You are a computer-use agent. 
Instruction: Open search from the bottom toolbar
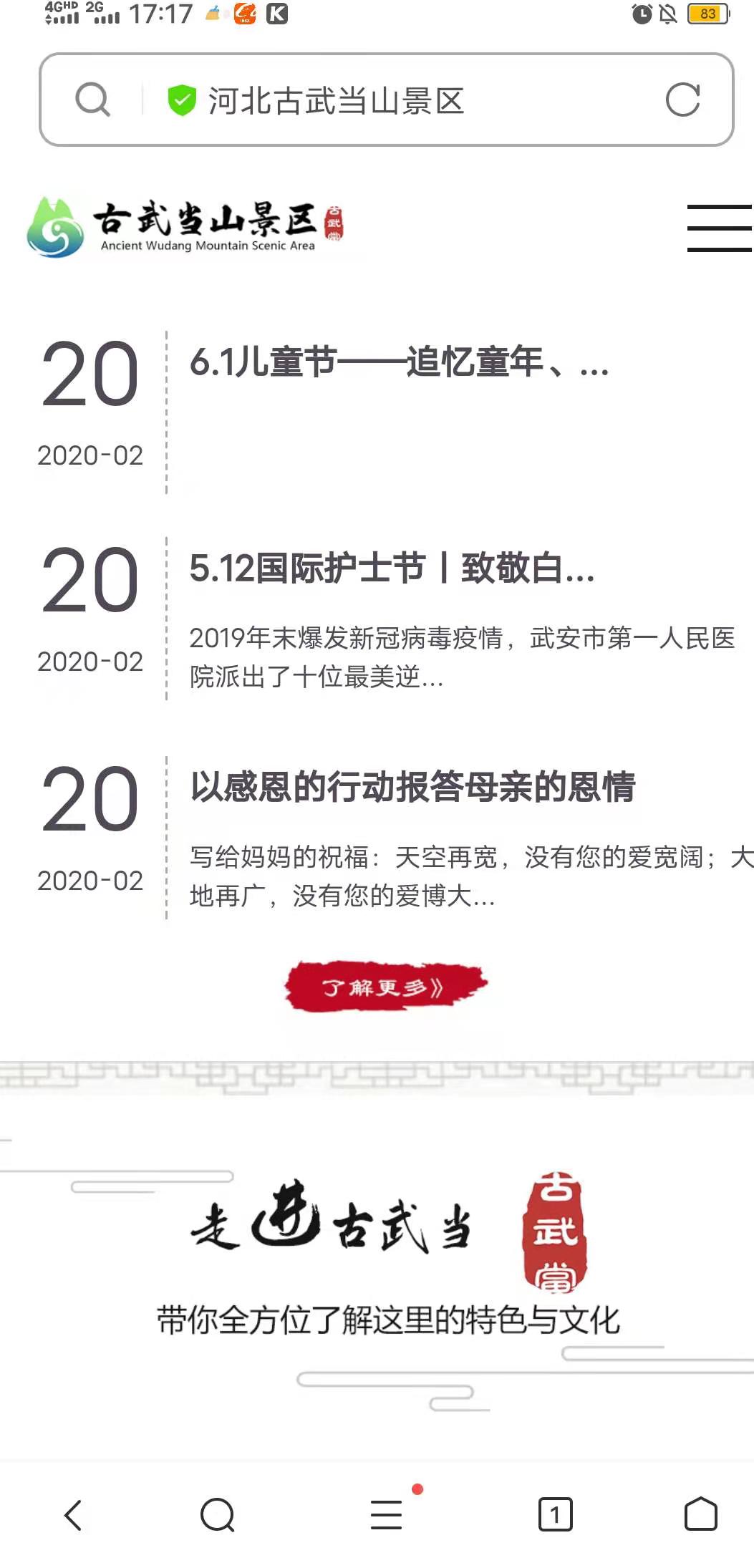click(218, 1514)
